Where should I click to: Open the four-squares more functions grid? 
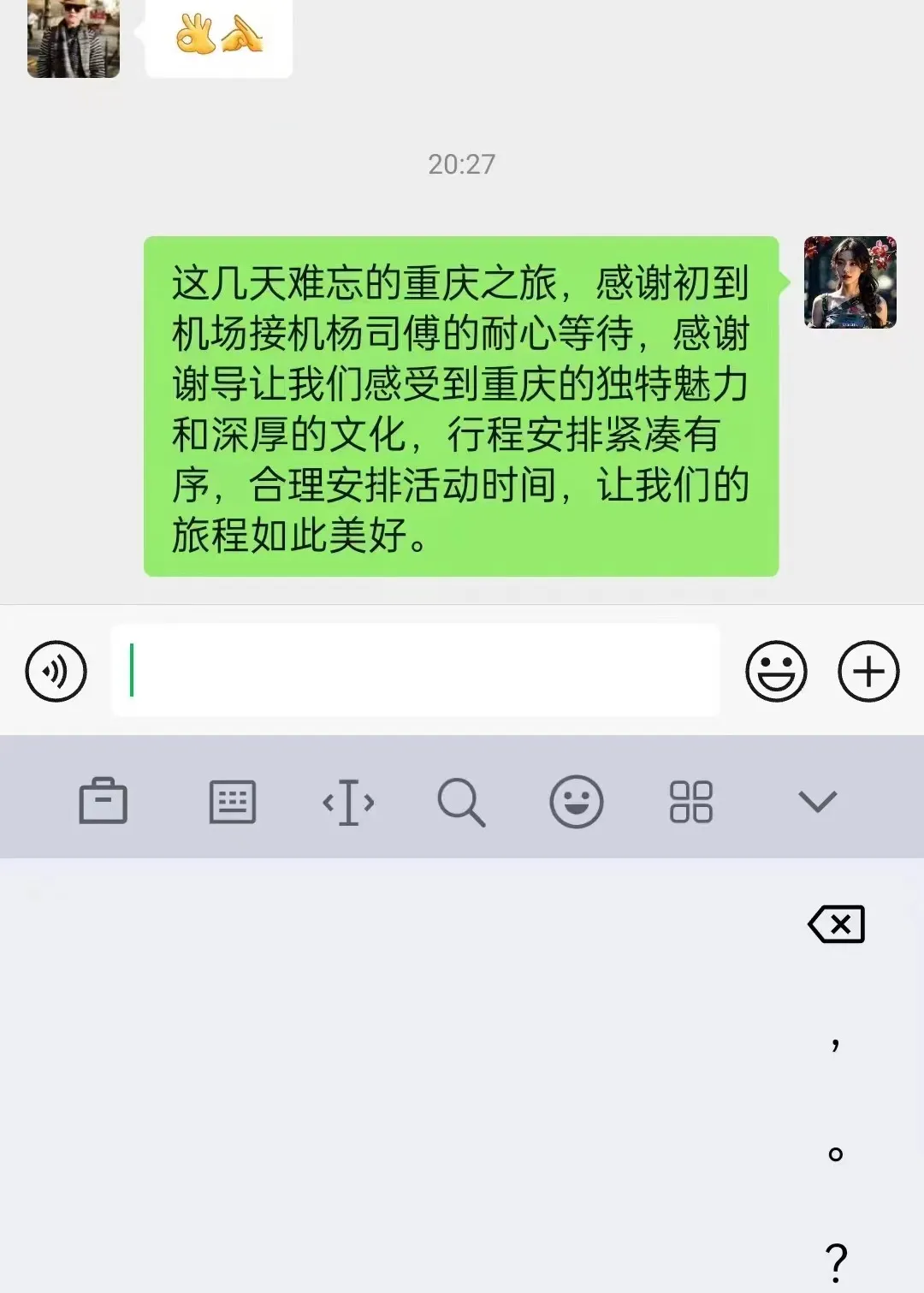(691, 802)
